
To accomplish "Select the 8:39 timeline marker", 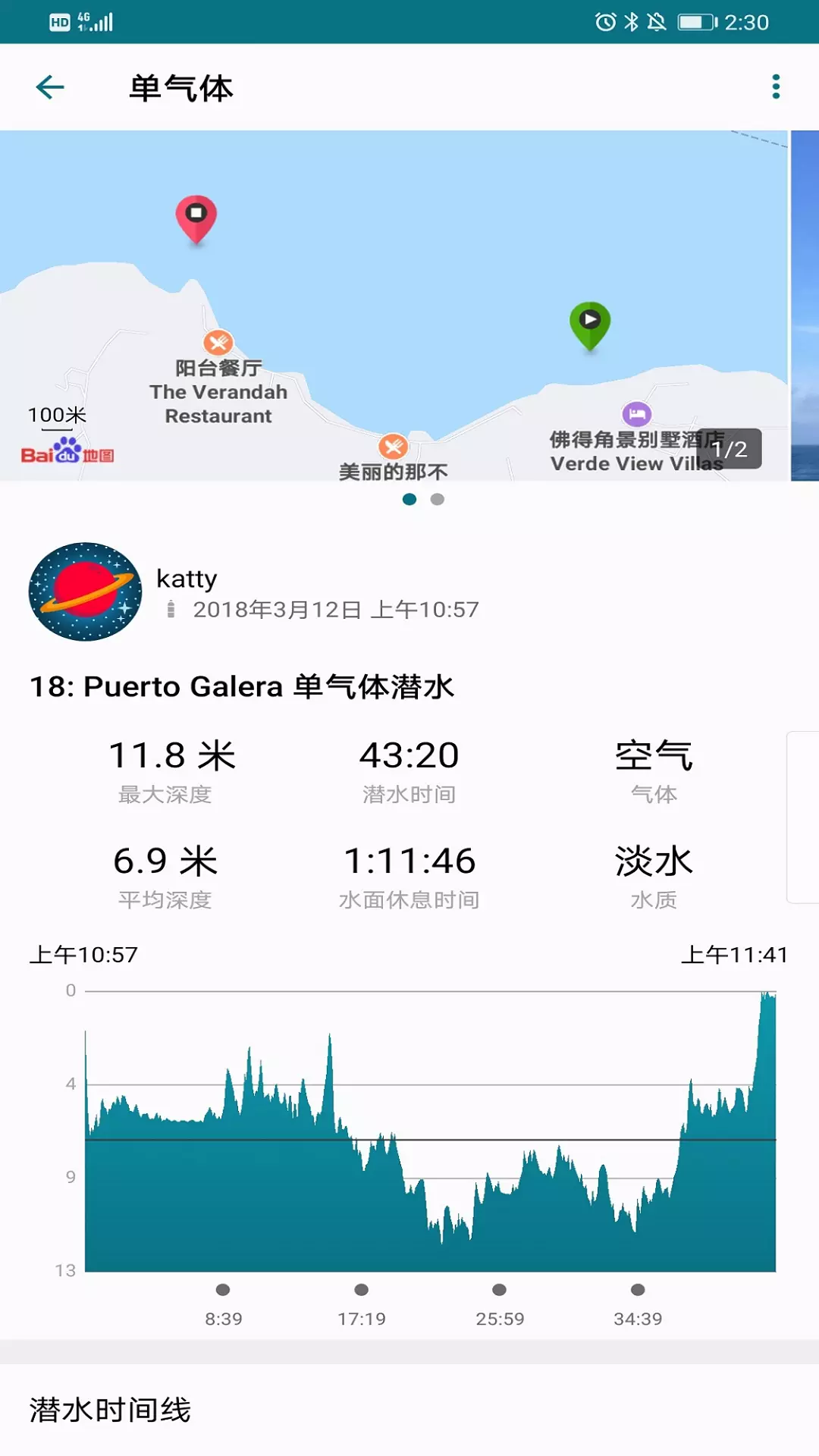I will pos(223,1289).
